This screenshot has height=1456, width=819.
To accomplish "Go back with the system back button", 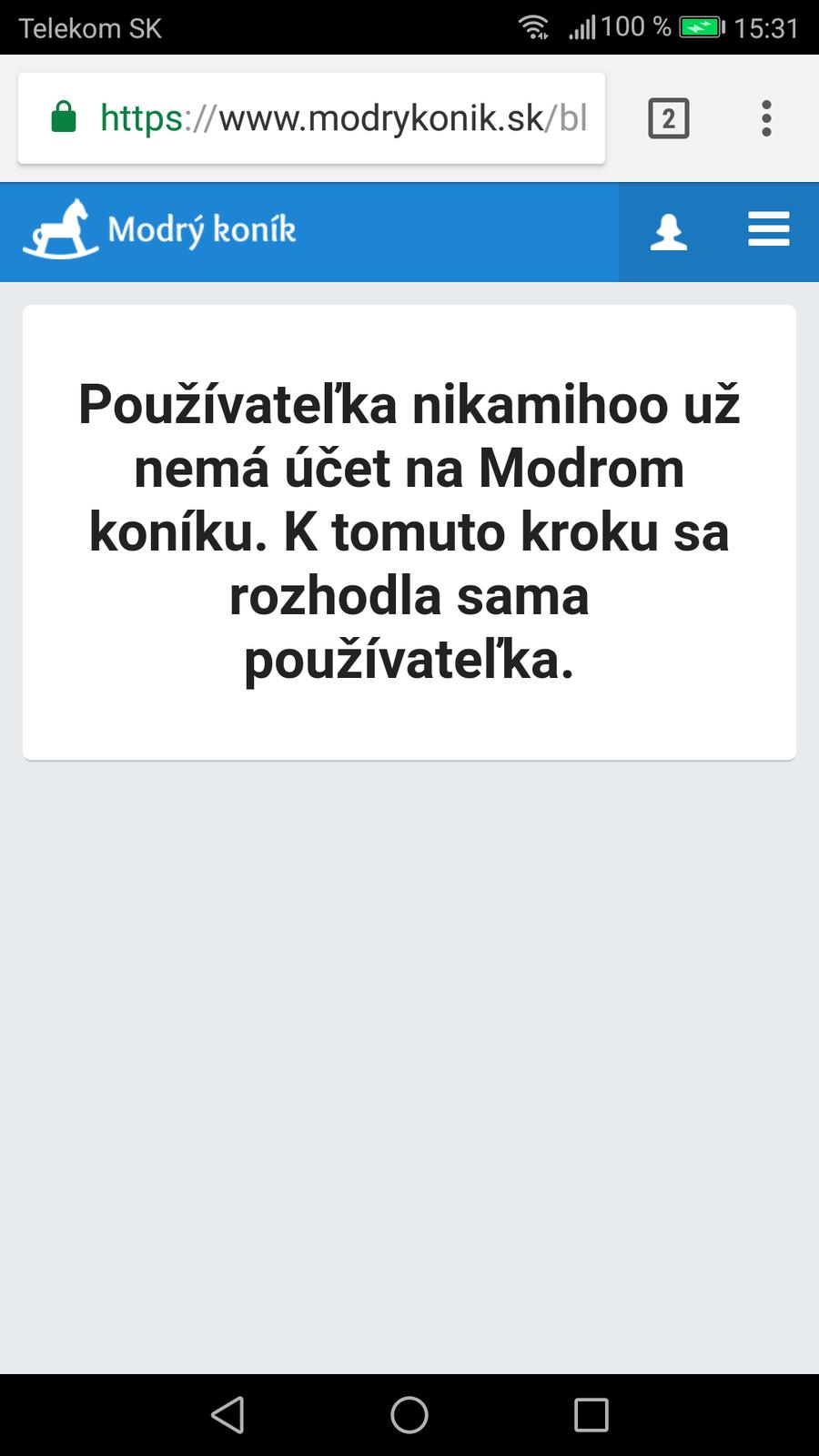I will 227,1415.
